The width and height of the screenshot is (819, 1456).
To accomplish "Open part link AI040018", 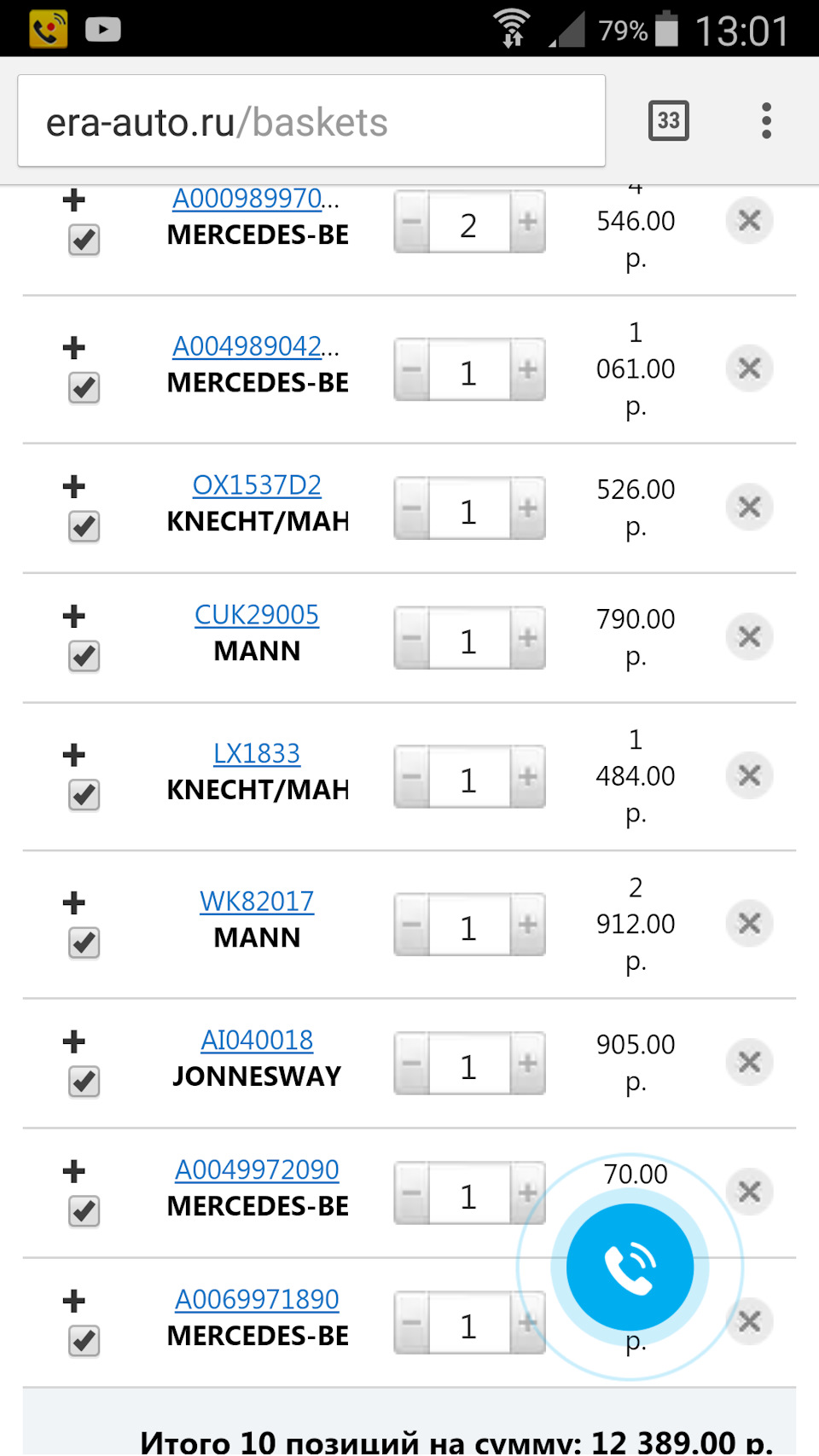I will click(257, 1040).
